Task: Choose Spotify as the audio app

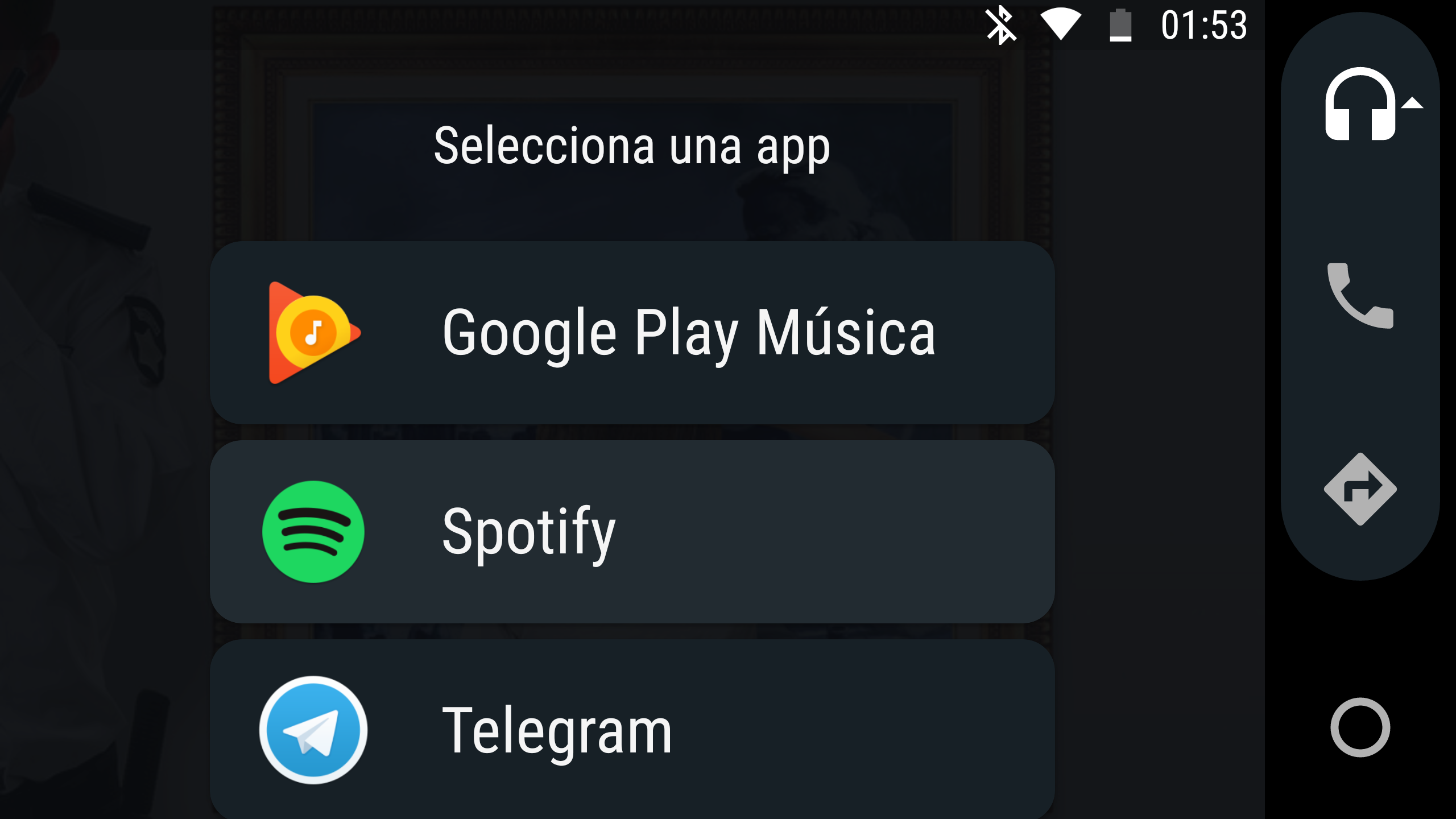Action: click(x=631, y=532)
